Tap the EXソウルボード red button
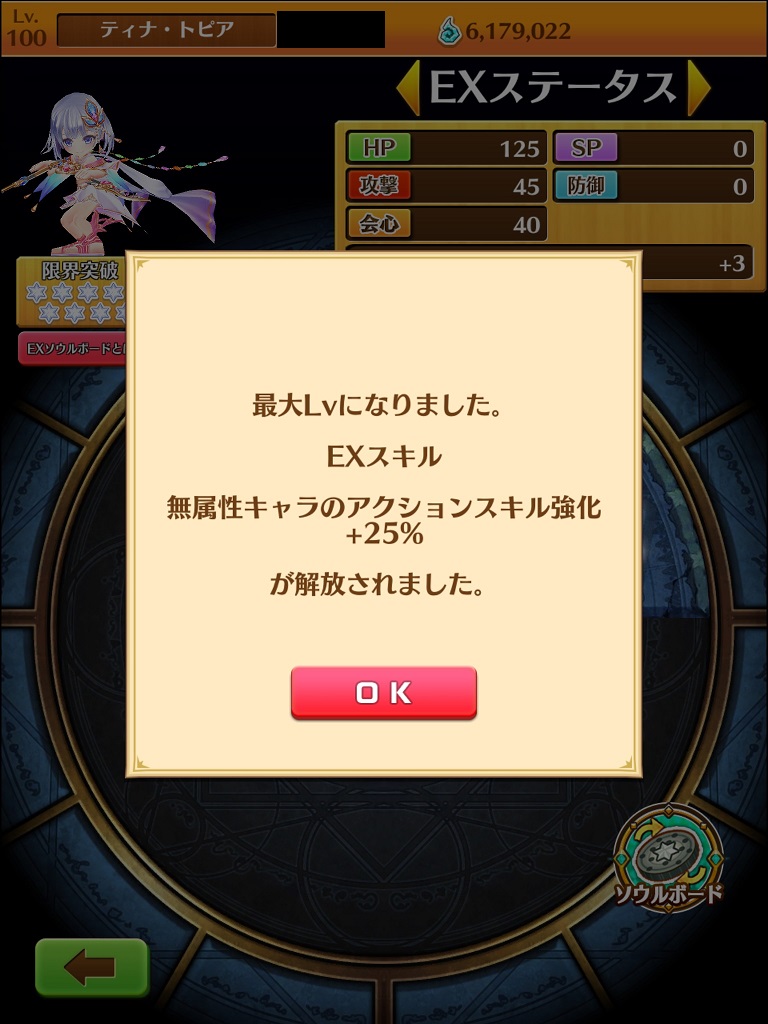768x1024 pixels. pos(70,348)
